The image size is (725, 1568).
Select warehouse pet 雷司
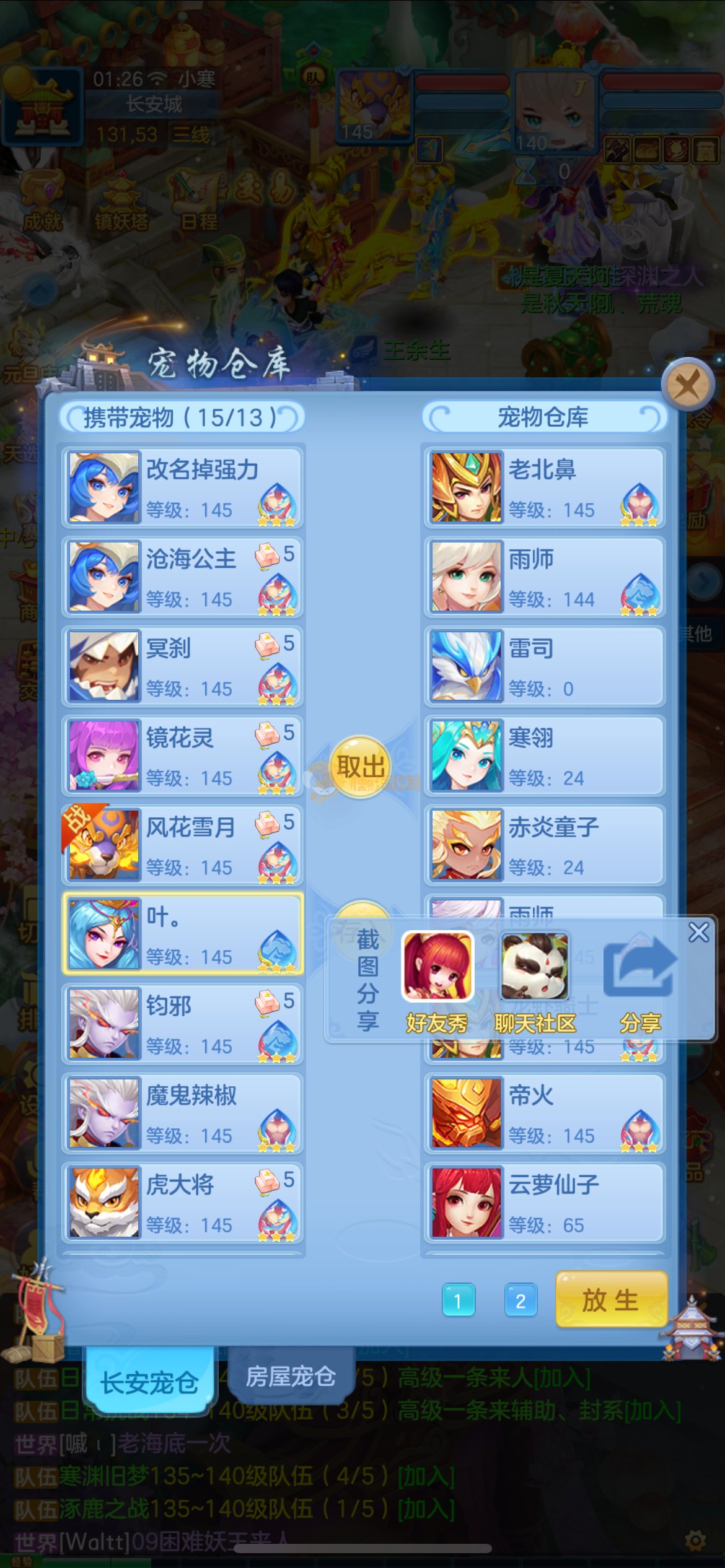pyautogui.click(x=544, y=666)
